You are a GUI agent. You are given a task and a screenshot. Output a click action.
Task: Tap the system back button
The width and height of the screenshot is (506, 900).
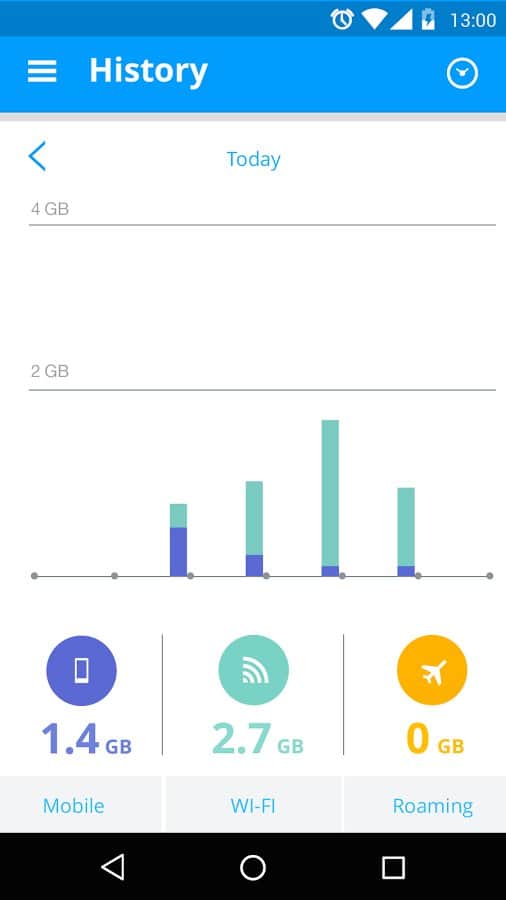tap(113, 867)
